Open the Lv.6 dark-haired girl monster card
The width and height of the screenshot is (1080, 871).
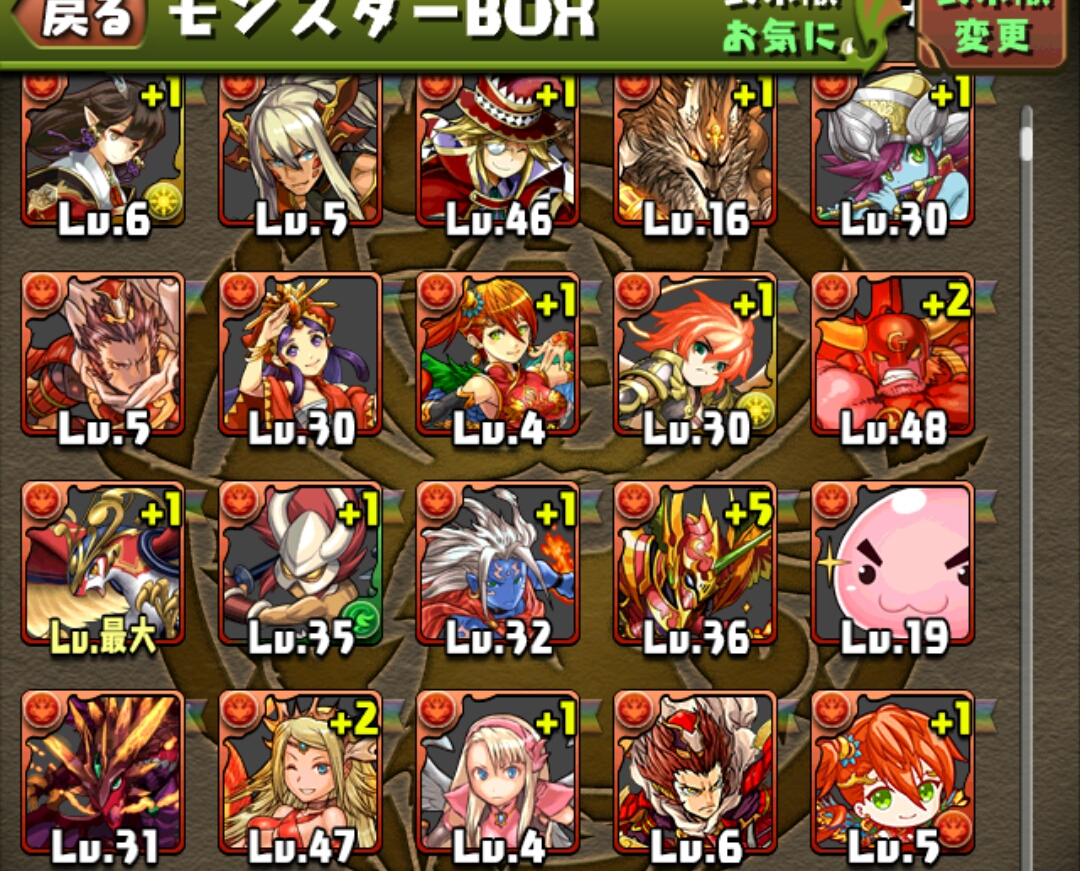pyautogui.click(x=102, y=150)
